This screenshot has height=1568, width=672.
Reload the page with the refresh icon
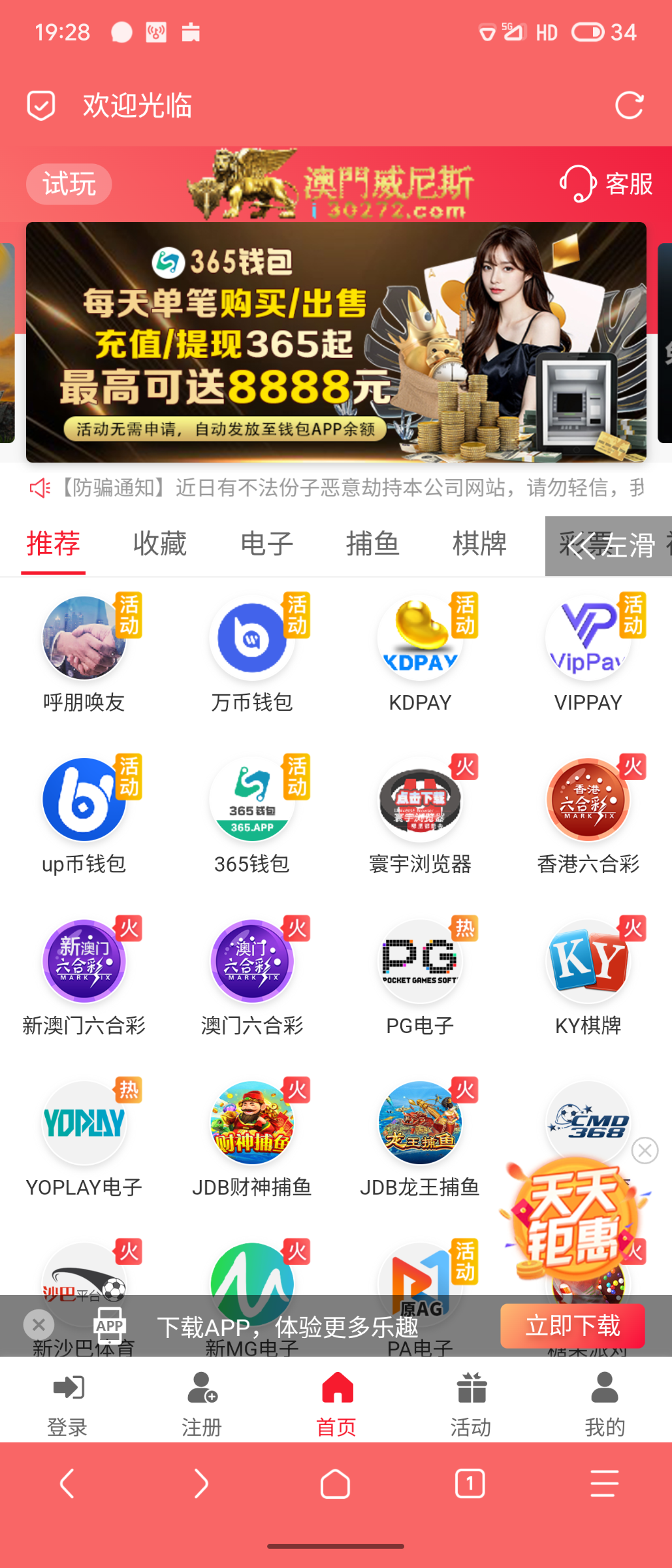[630, 106]
